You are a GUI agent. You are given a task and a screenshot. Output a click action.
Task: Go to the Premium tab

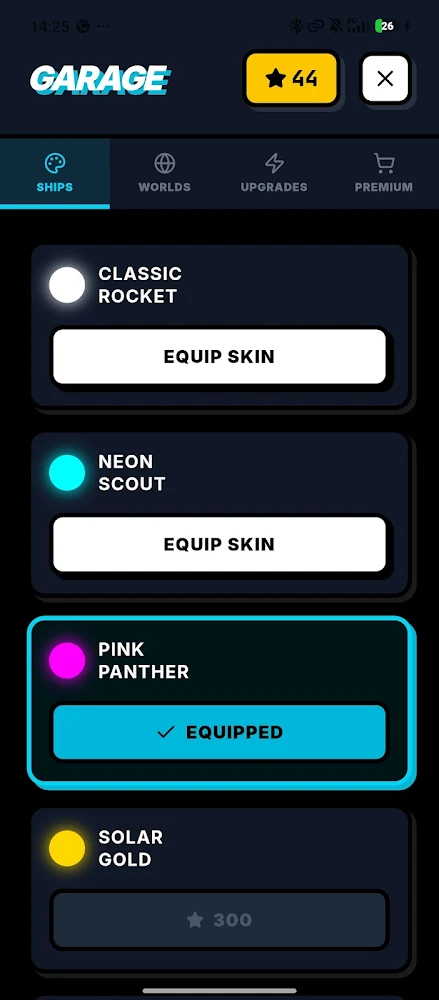[384, 173]
